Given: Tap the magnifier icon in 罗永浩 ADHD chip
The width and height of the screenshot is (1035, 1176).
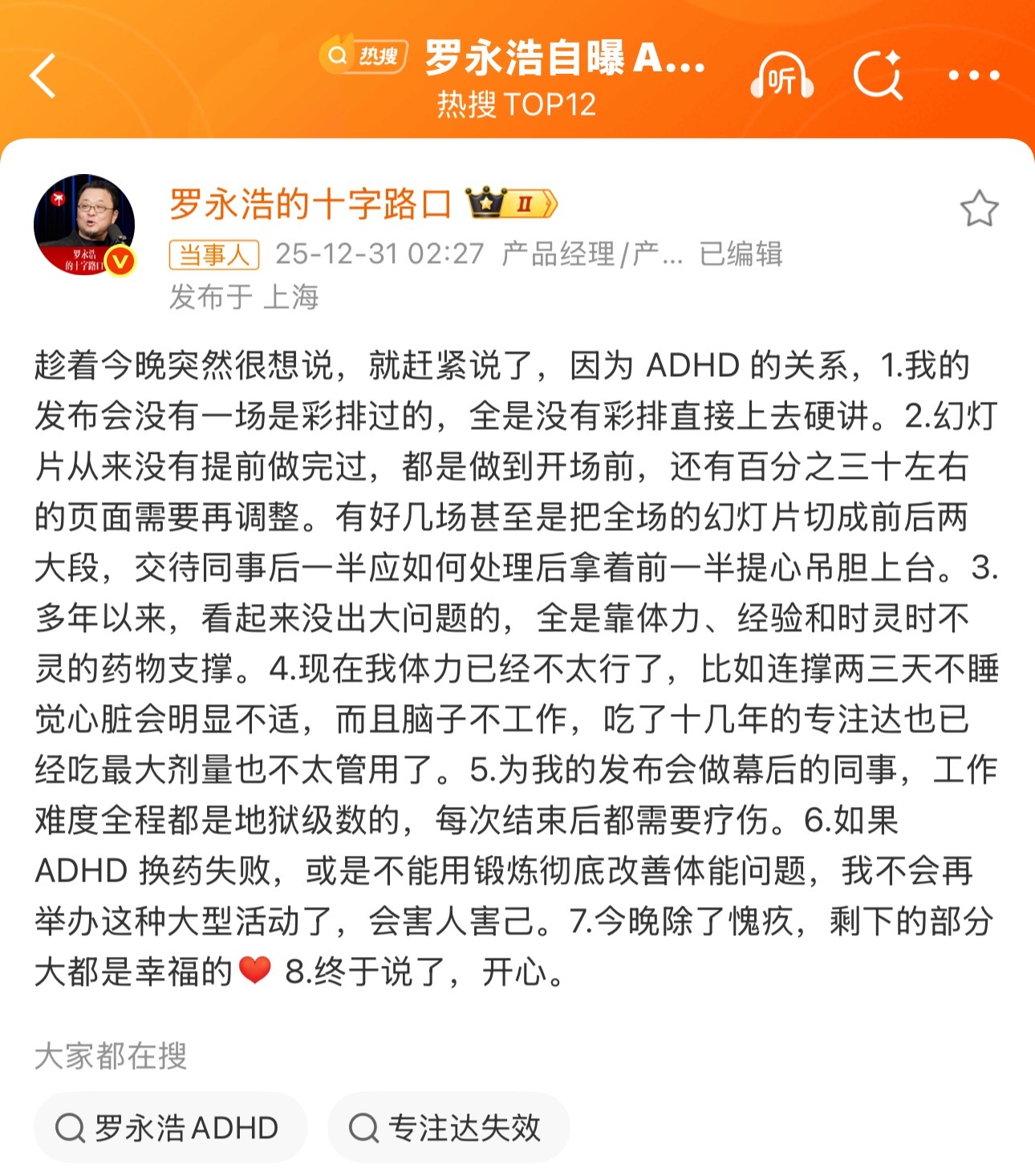Looking at the screenshot, I should (71, 1127).
